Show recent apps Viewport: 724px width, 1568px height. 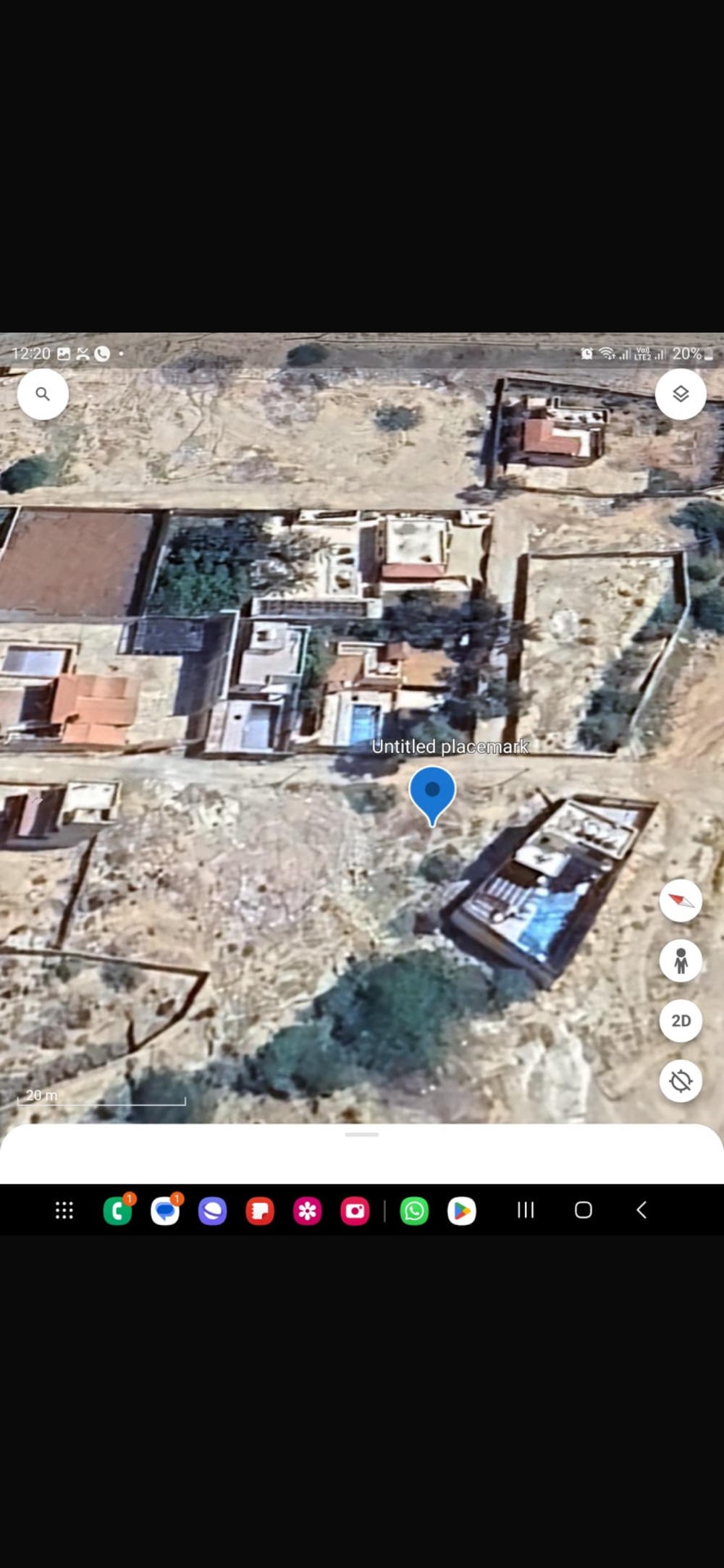point(526,1210)
